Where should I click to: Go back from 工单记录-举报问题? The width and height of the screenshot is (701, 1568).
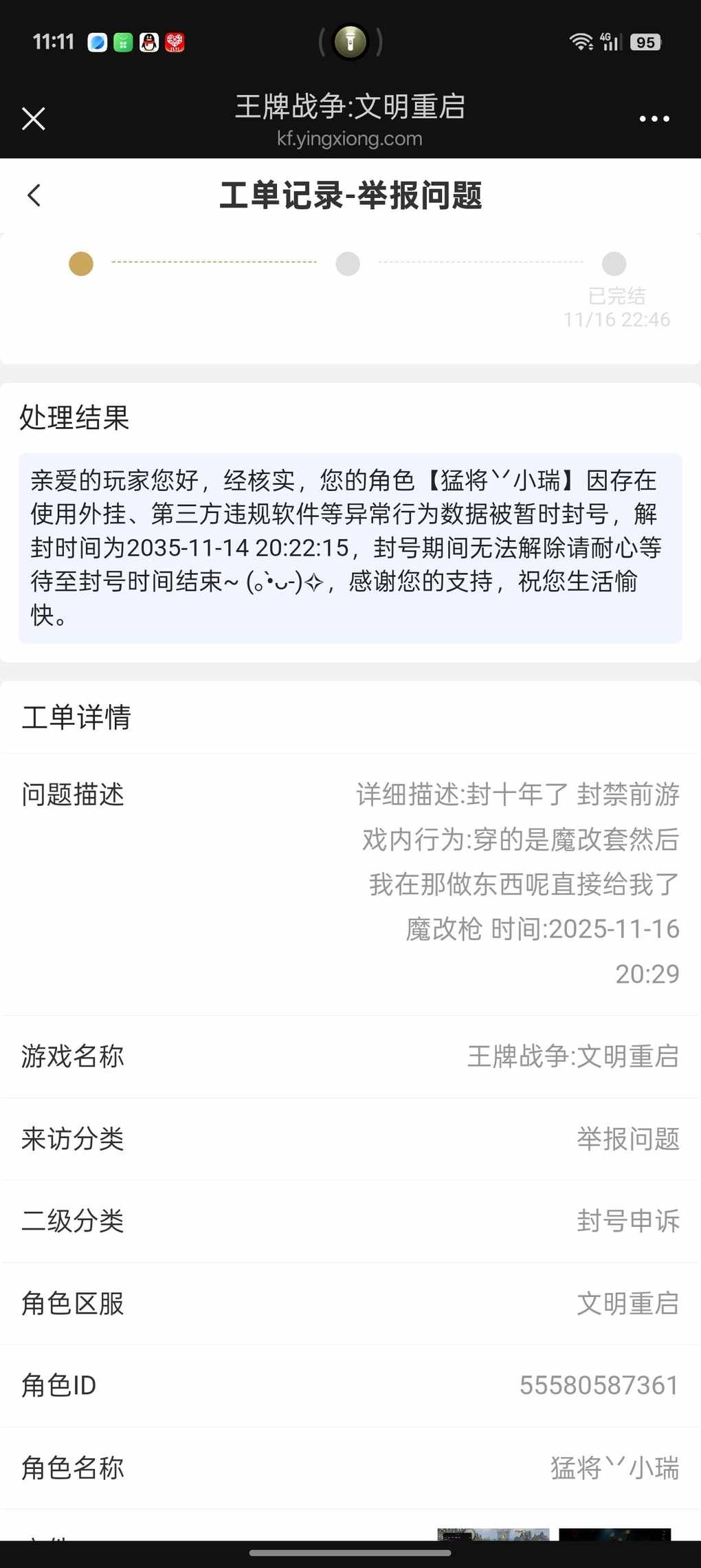pos(34,195)
